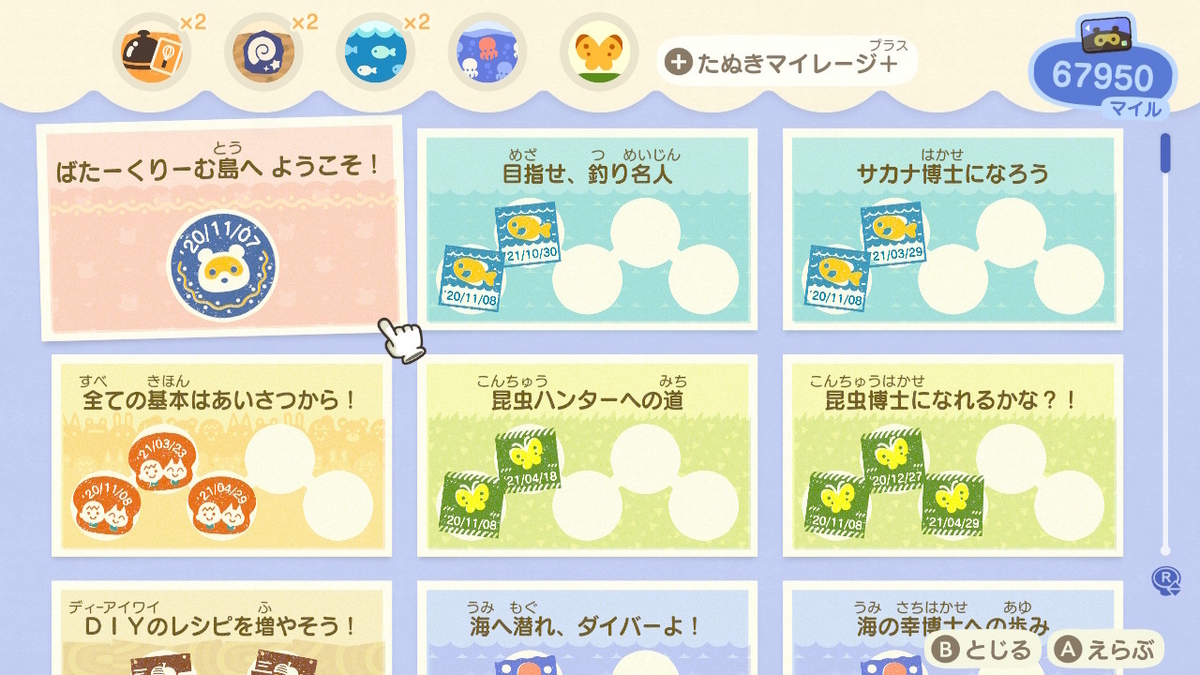Screen dimensions: 1200x675
Task: Open the 昆虫ハンターへの道 card
Action: 587,456
